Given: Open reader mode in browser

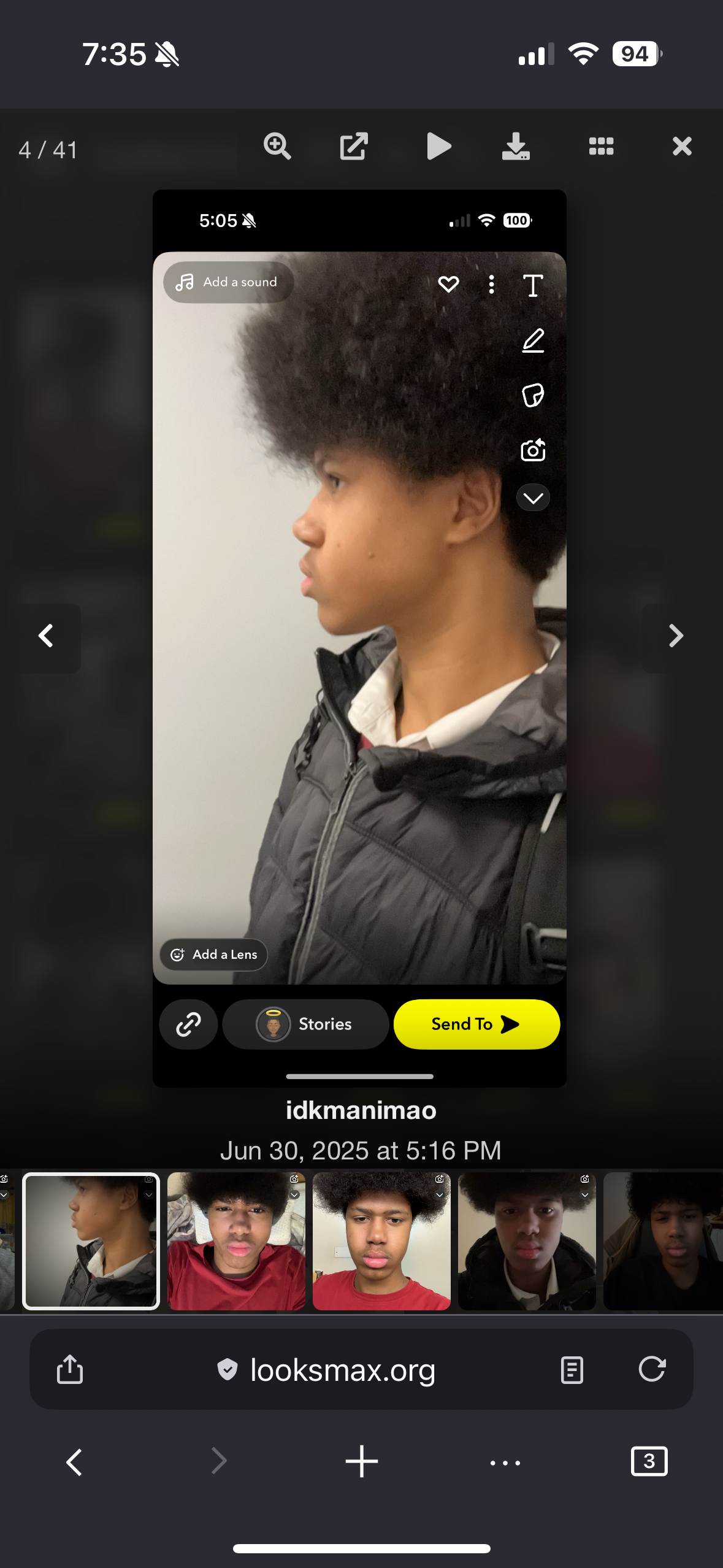Looking at the screenshot, I should pyautogui.click(x=572, y=1369).
